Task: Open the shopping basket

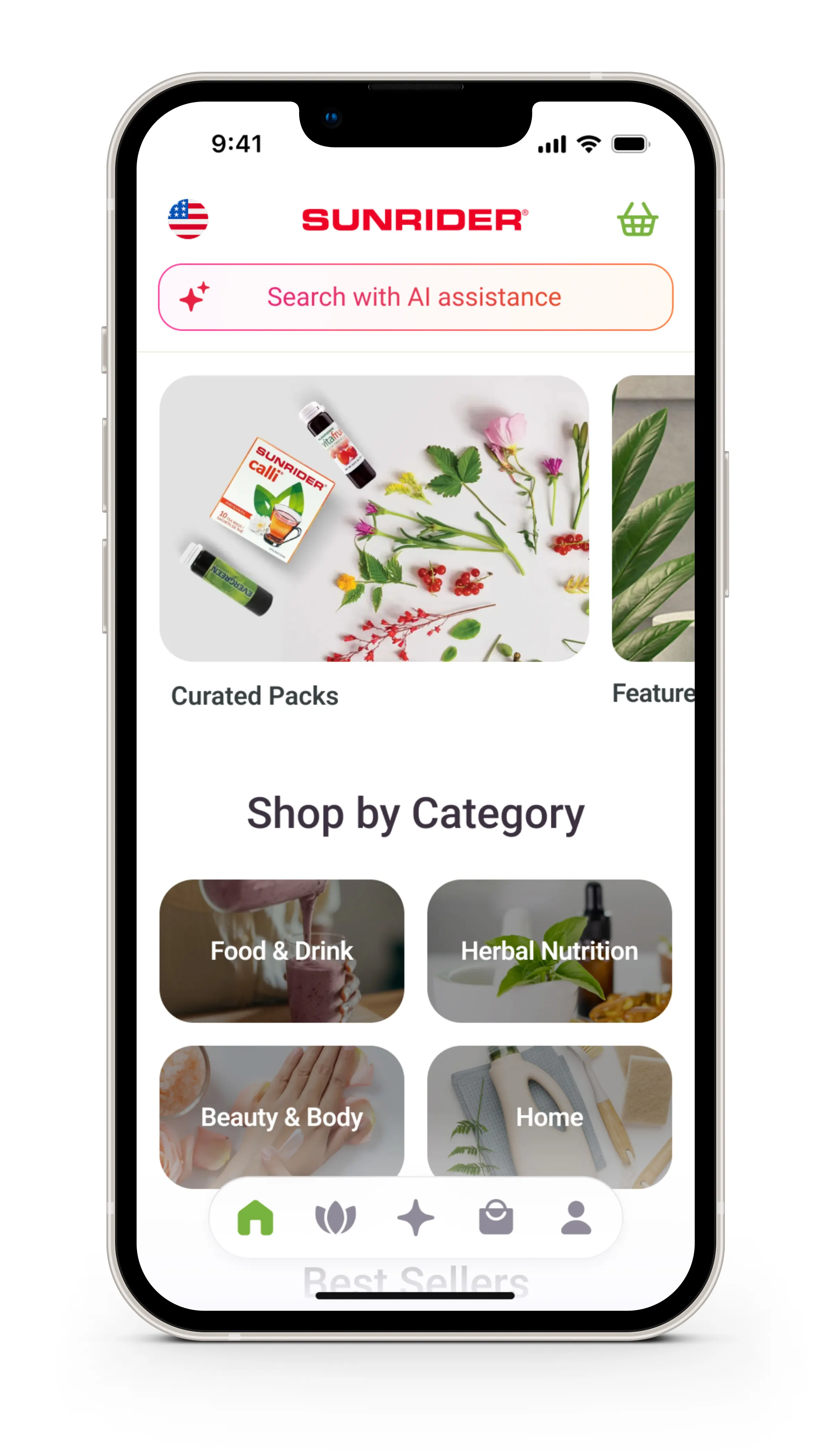Action: [x=637, y=219]
